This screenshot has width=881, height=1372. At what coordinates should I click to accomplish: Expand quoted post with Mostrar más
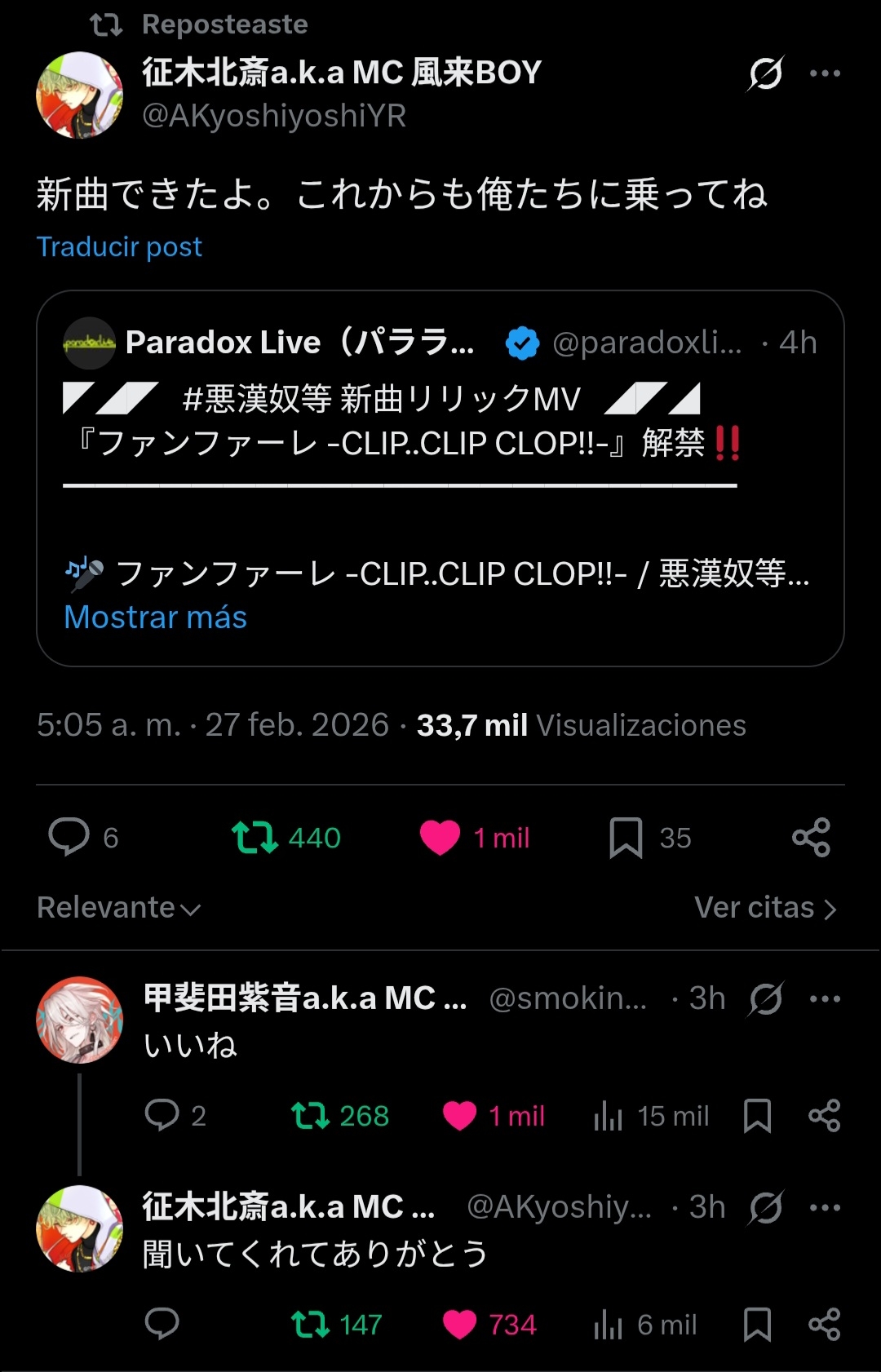coord(155,617)
